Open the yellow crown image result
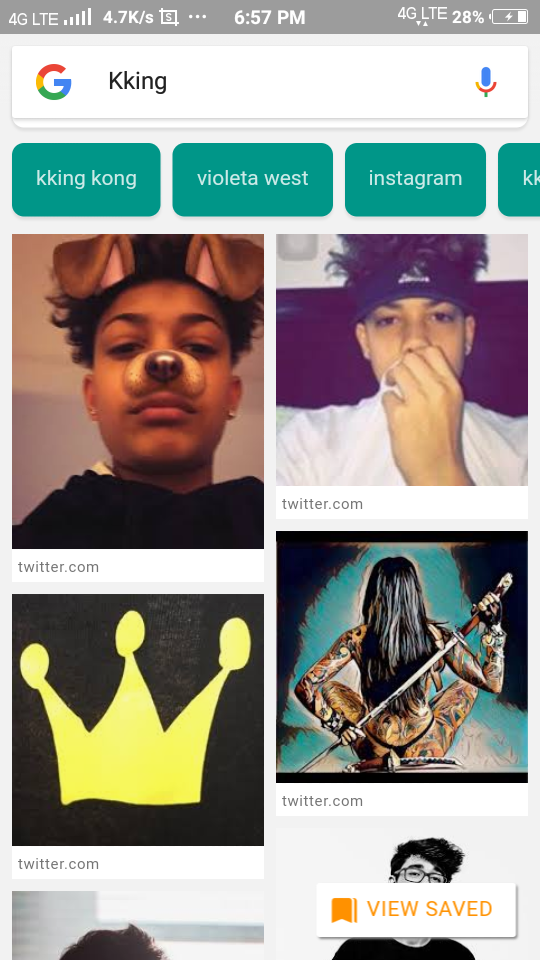This screenshot has height=960, width=540. 138,719
